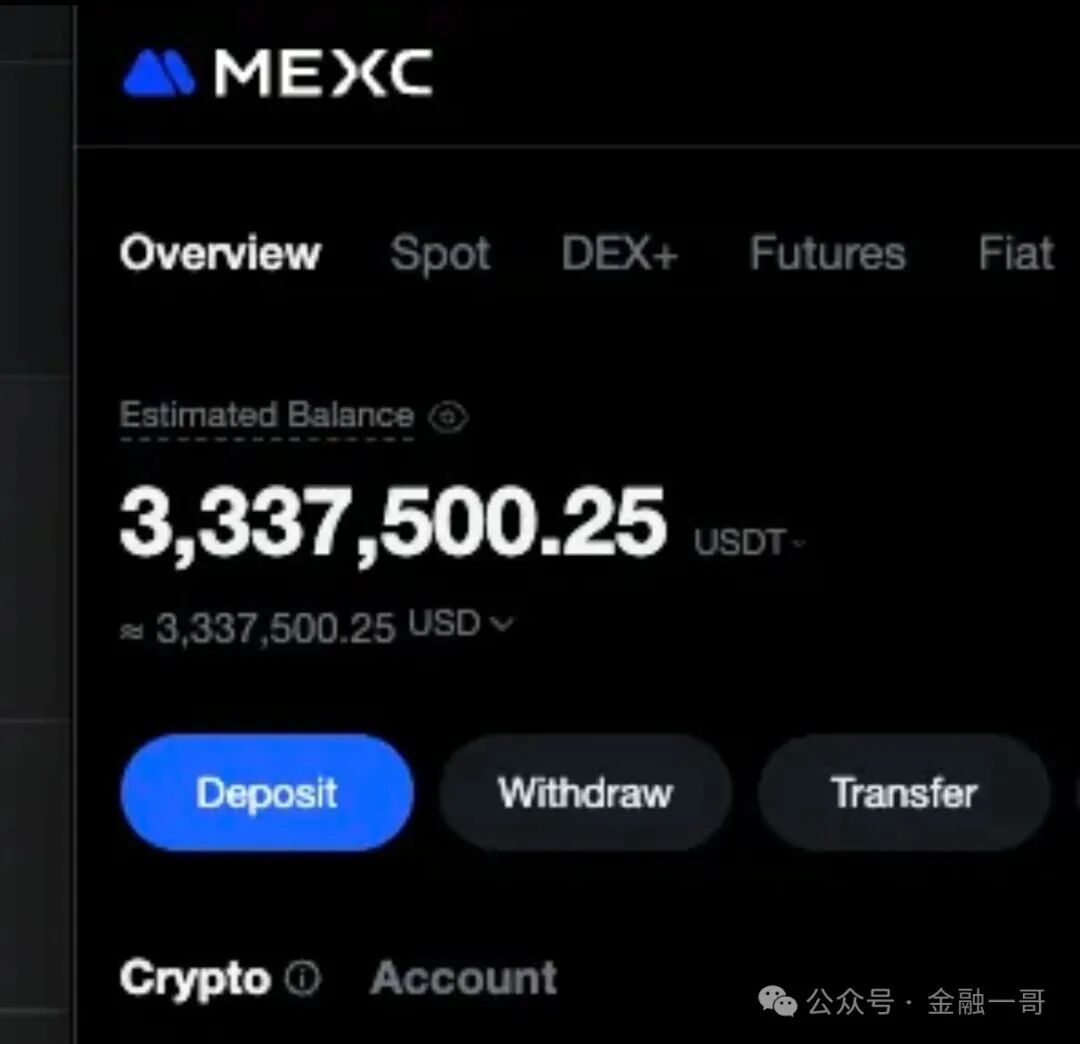Go to the Overview tab
The height and width of the screenshot is (1044, 1080).
[220, 253]
